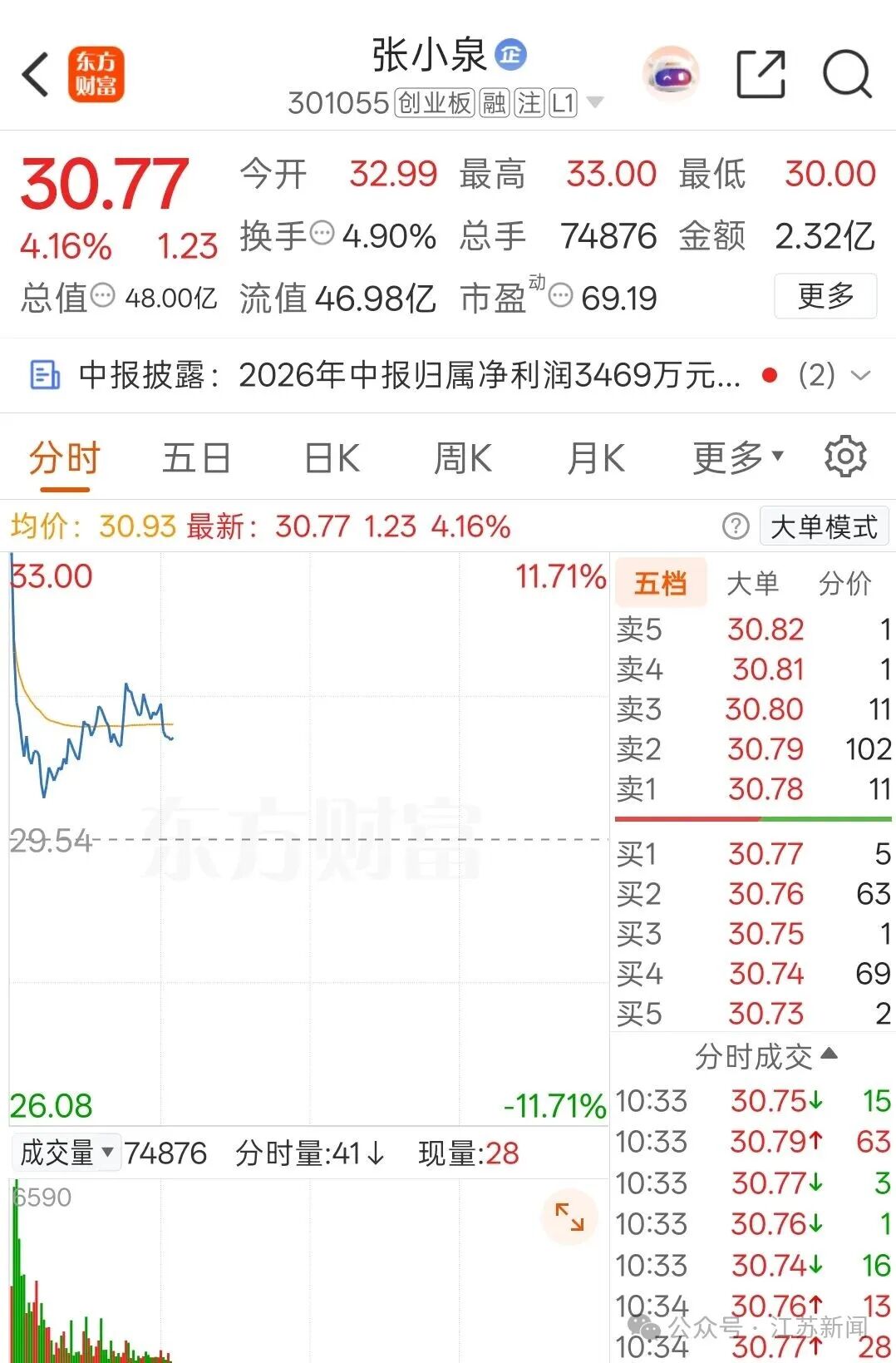Switch to the 五日 chart tab

(x=196, y=458)
